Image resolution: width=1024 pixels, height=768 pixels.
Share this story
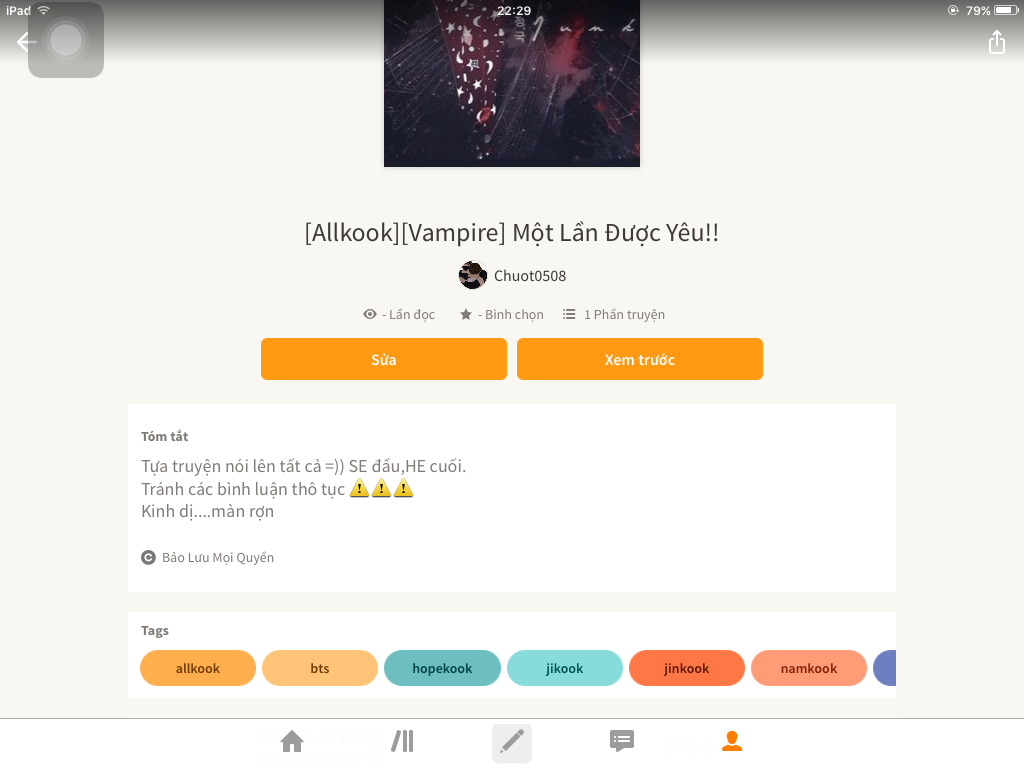pos(996,42)
